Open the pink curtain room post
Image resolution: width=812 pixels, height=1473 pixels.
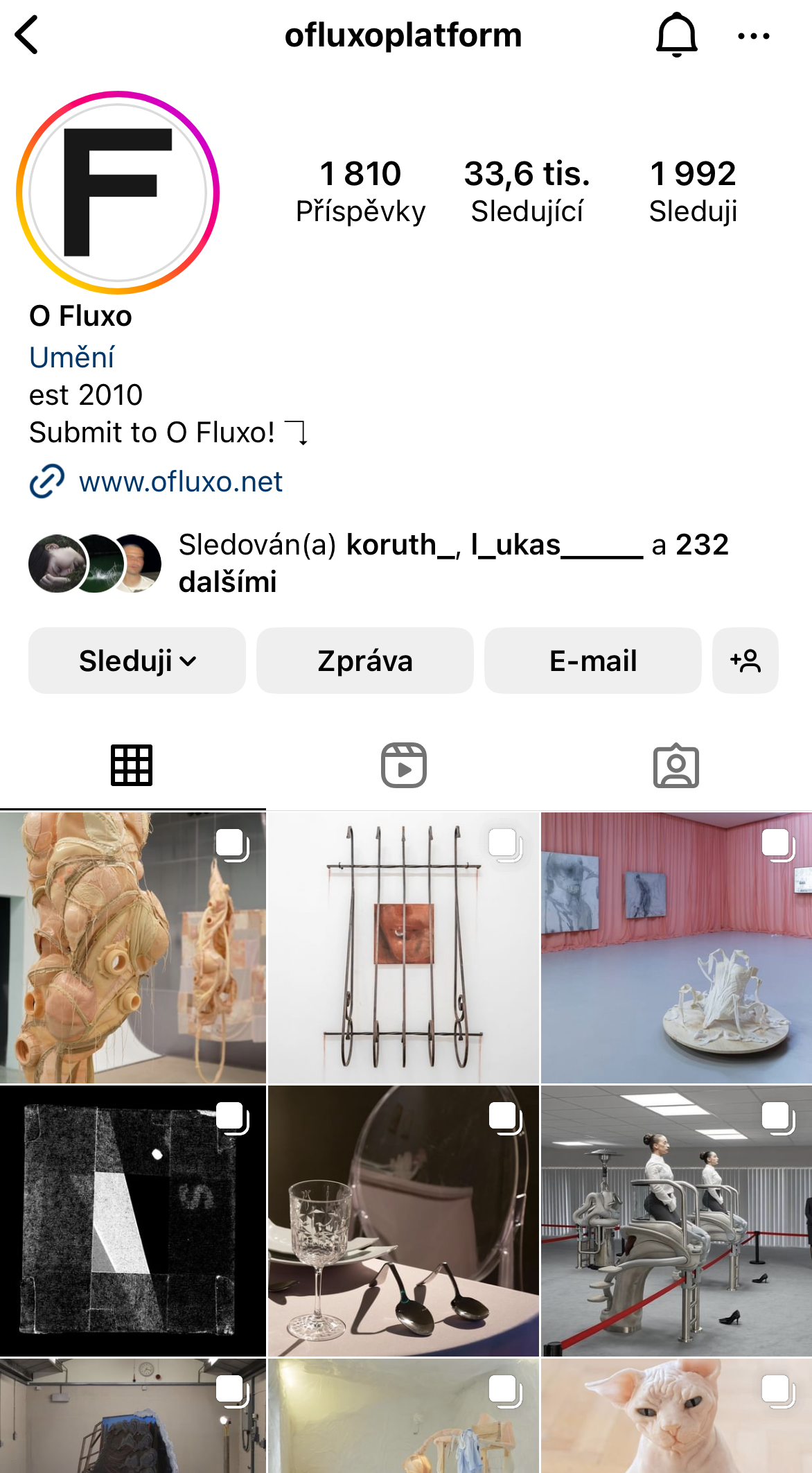[x=676, y=948]
